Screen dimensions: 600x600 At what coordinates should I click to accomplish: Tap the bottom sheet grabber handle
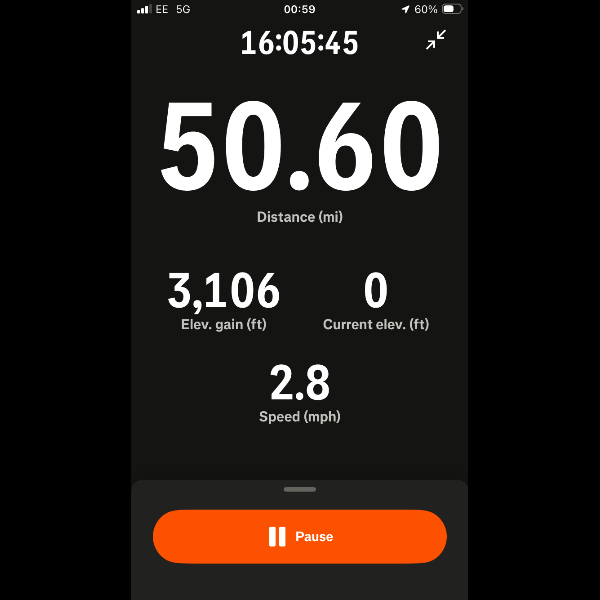click(300, 489)
